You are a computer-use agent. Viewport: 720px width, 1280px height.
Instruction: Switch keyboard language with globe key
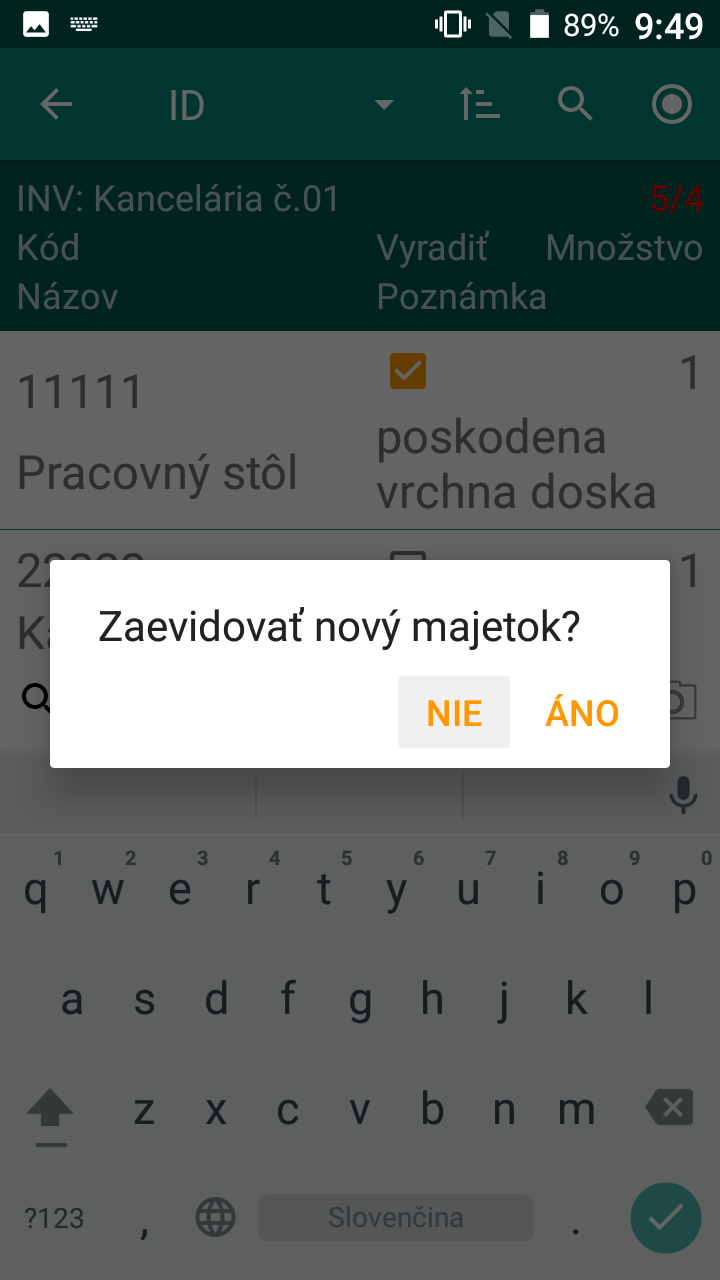pos(215,1217)
